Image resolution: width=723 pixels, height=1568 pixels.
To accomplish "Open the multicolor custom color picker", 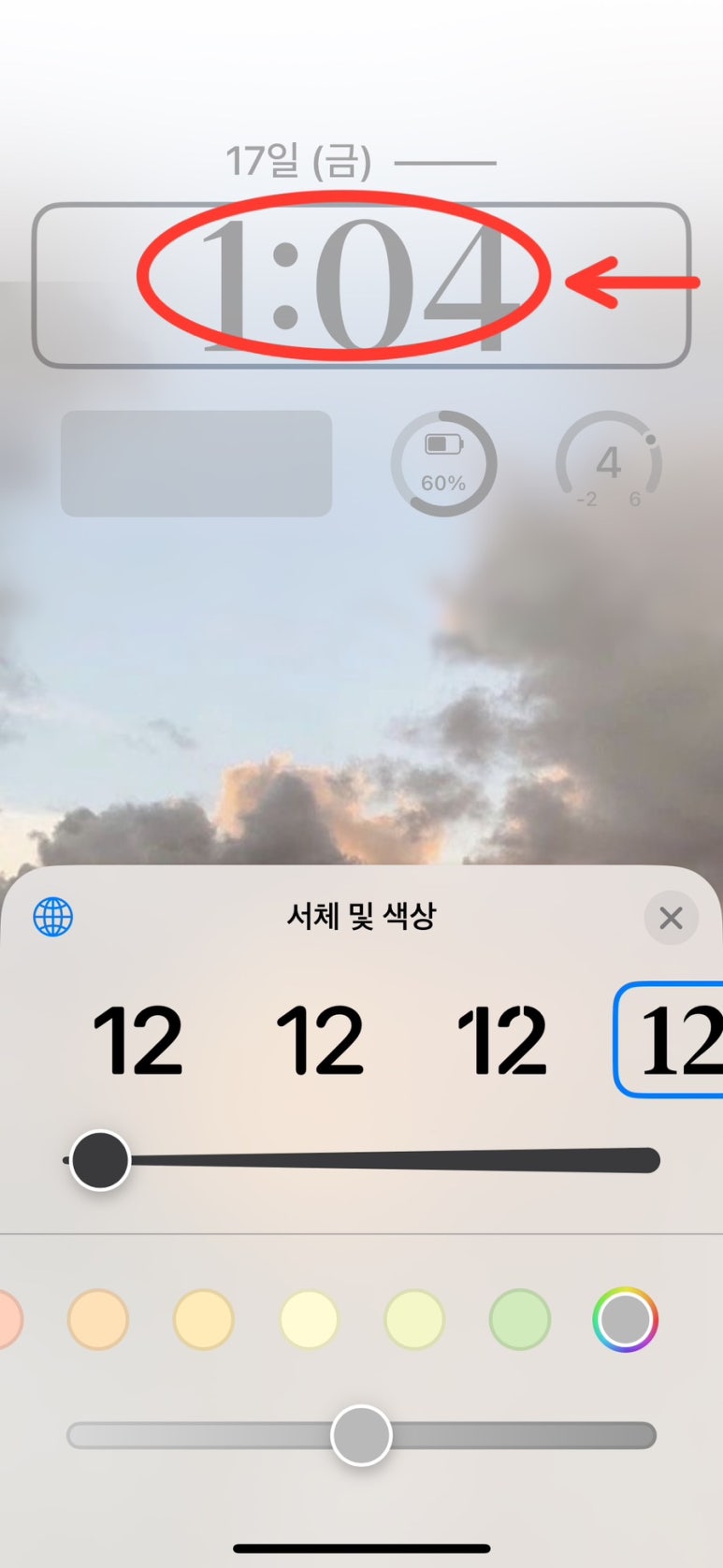I will pyautogui.click(x=625, y=1319).
